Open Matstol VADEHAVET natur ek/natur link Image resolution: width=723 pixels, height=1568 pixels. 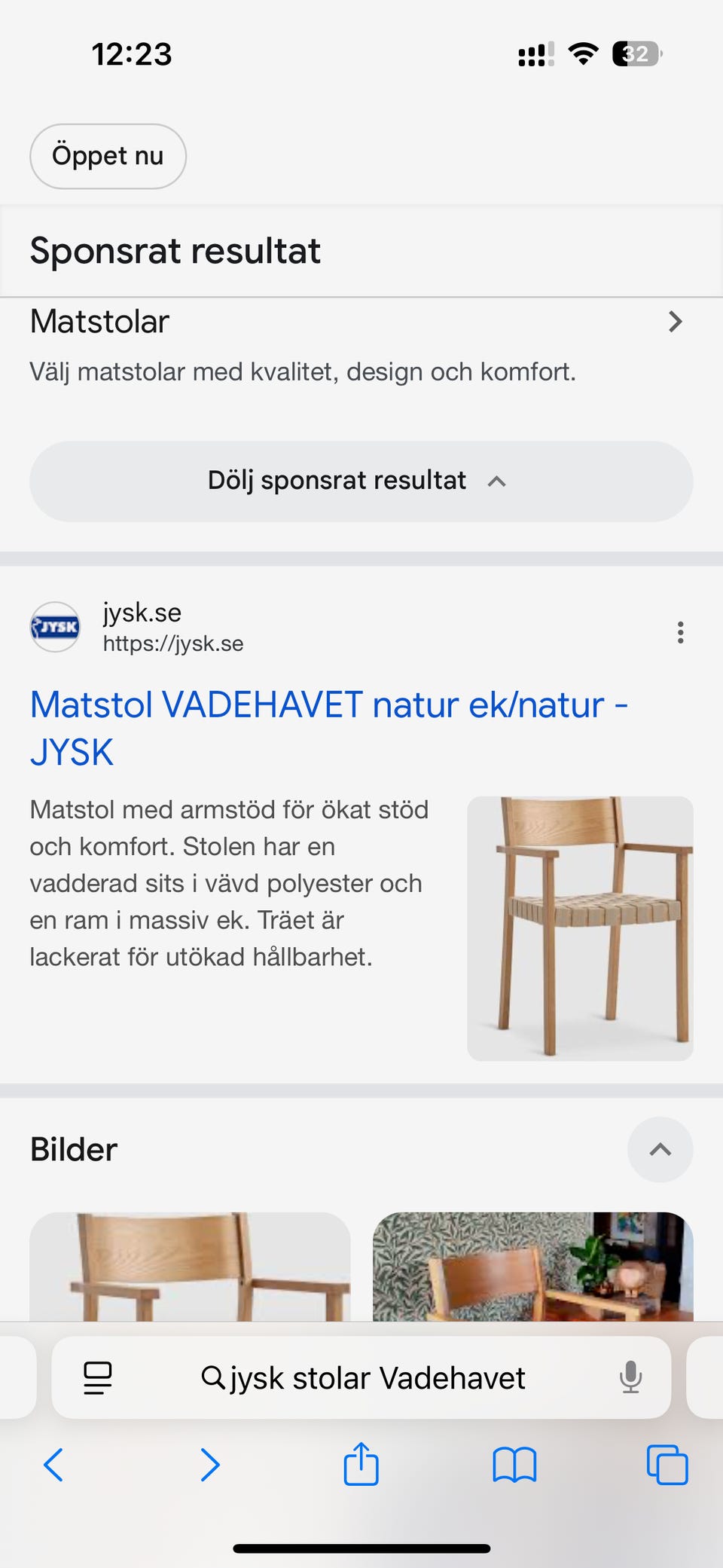(328, 728)
